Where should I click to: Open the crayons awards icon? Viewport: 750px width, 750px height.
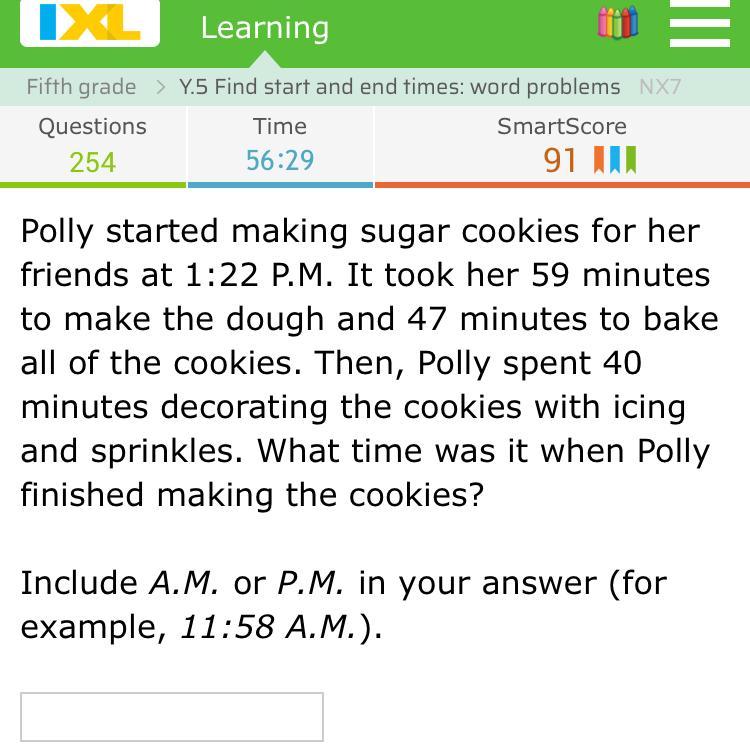(618, 22)
